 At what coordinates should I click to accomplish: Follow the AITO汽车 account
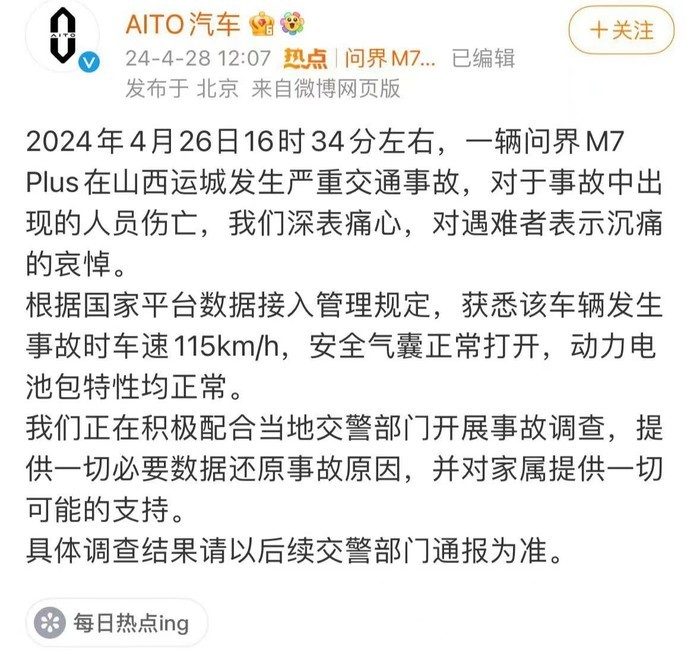click(x=620, y=30)
